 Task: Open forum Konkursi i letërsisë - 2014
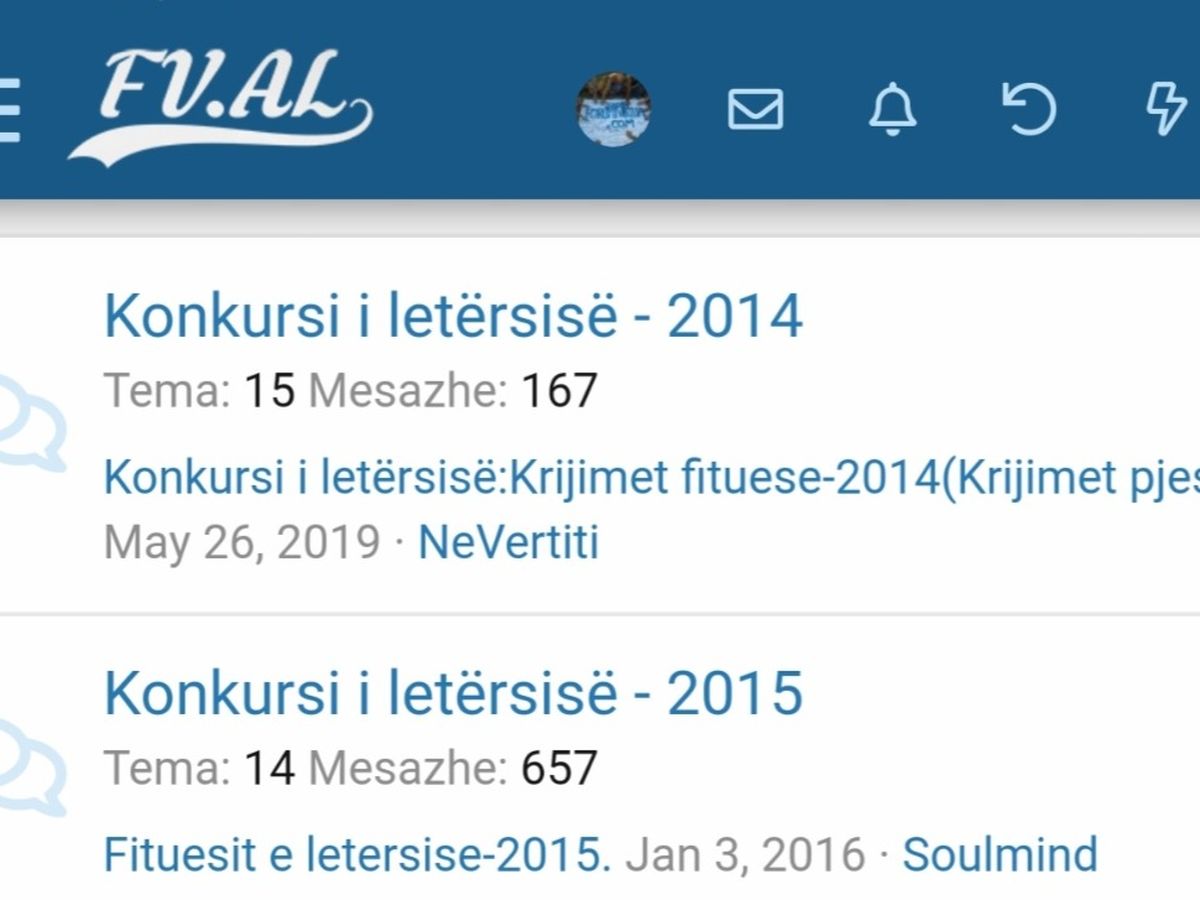453,316
